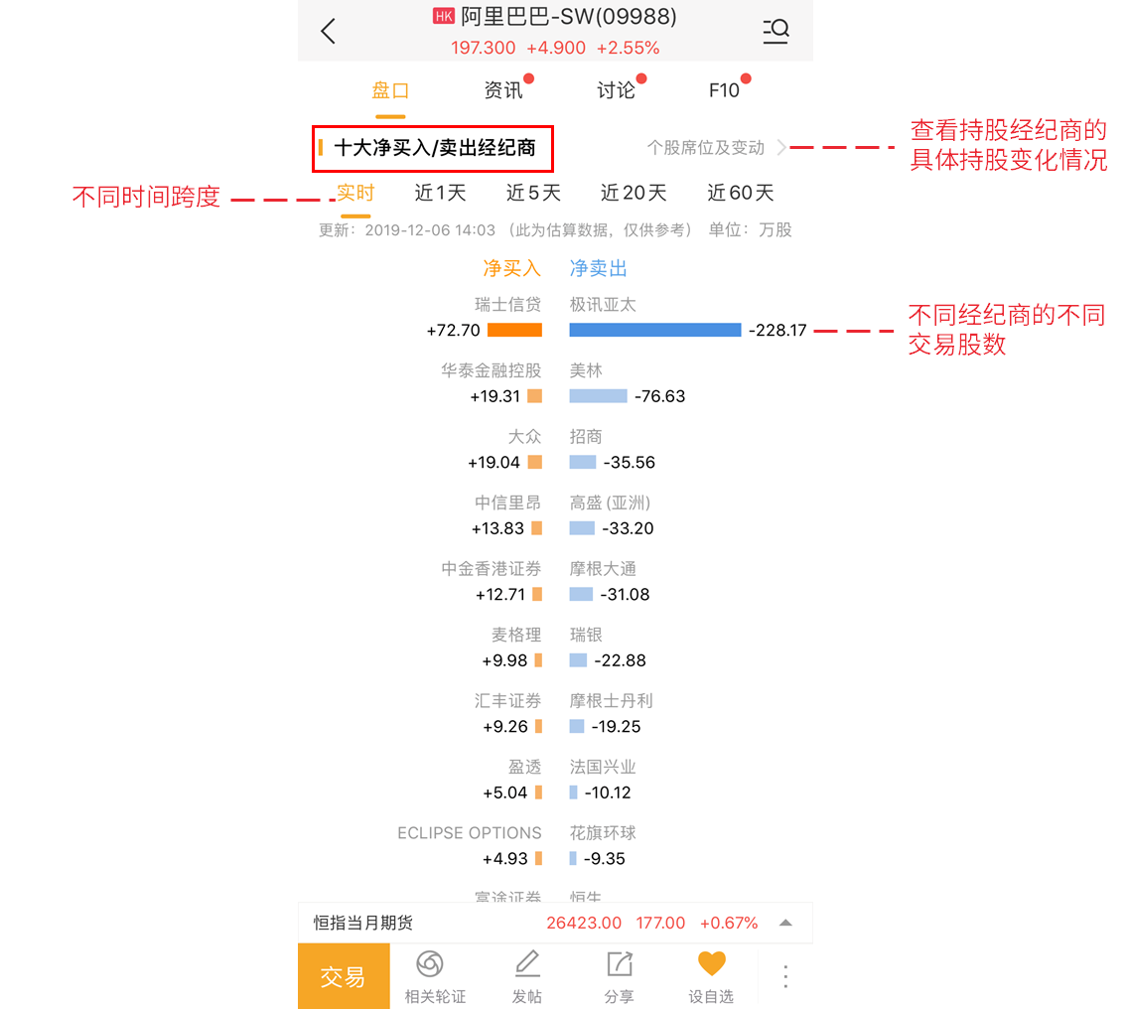Tap the orange 交易 button

click(343, 976)
